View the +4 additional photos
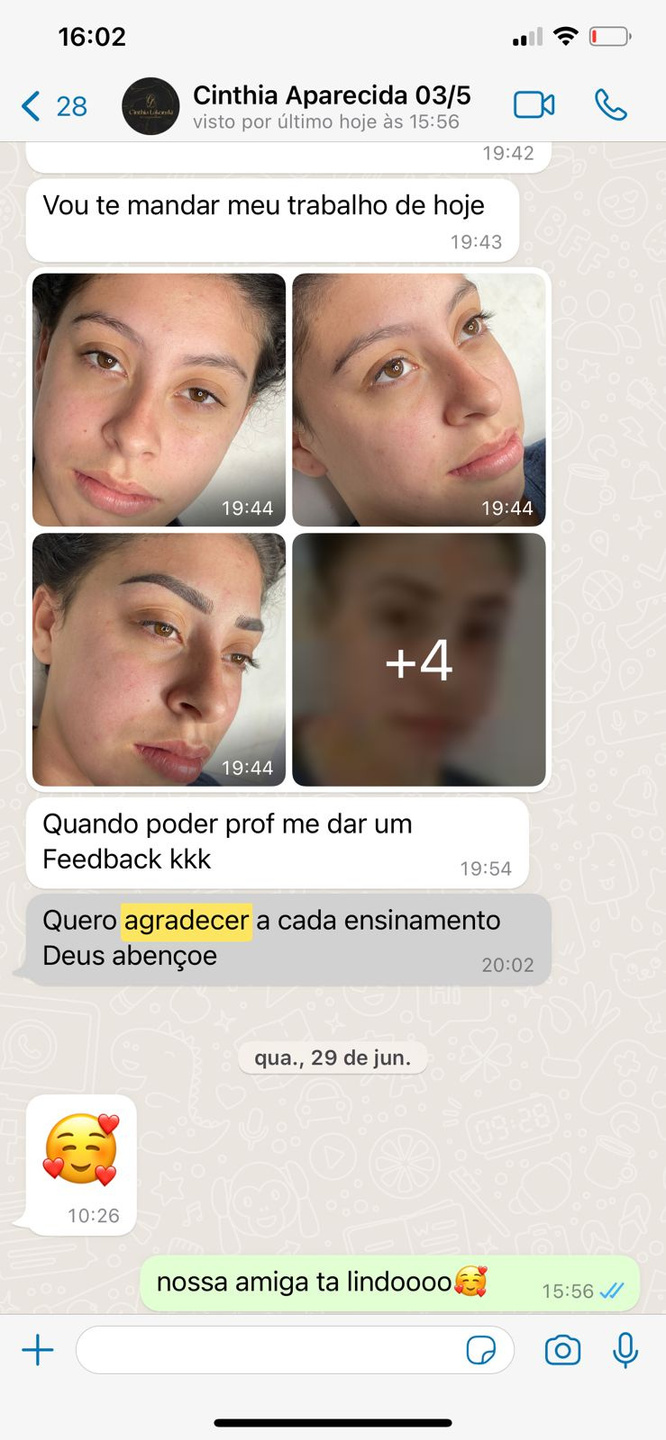This screenshot has width=666, height=1440. click(419, 660)
